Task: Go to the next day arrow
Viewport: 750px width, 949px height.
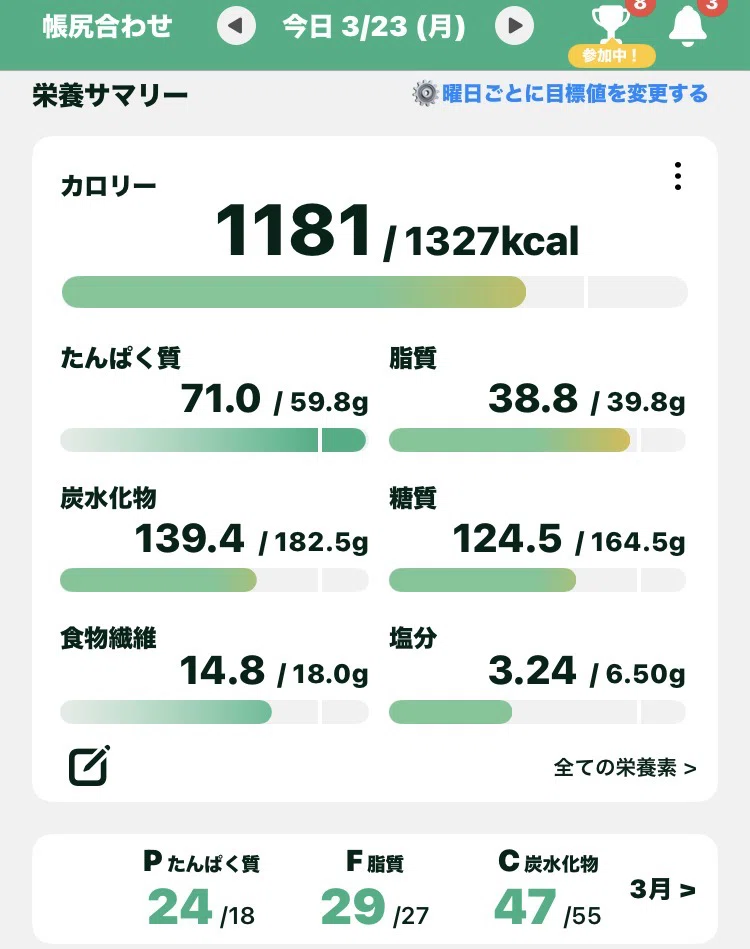Action: [x=515, y=26]
